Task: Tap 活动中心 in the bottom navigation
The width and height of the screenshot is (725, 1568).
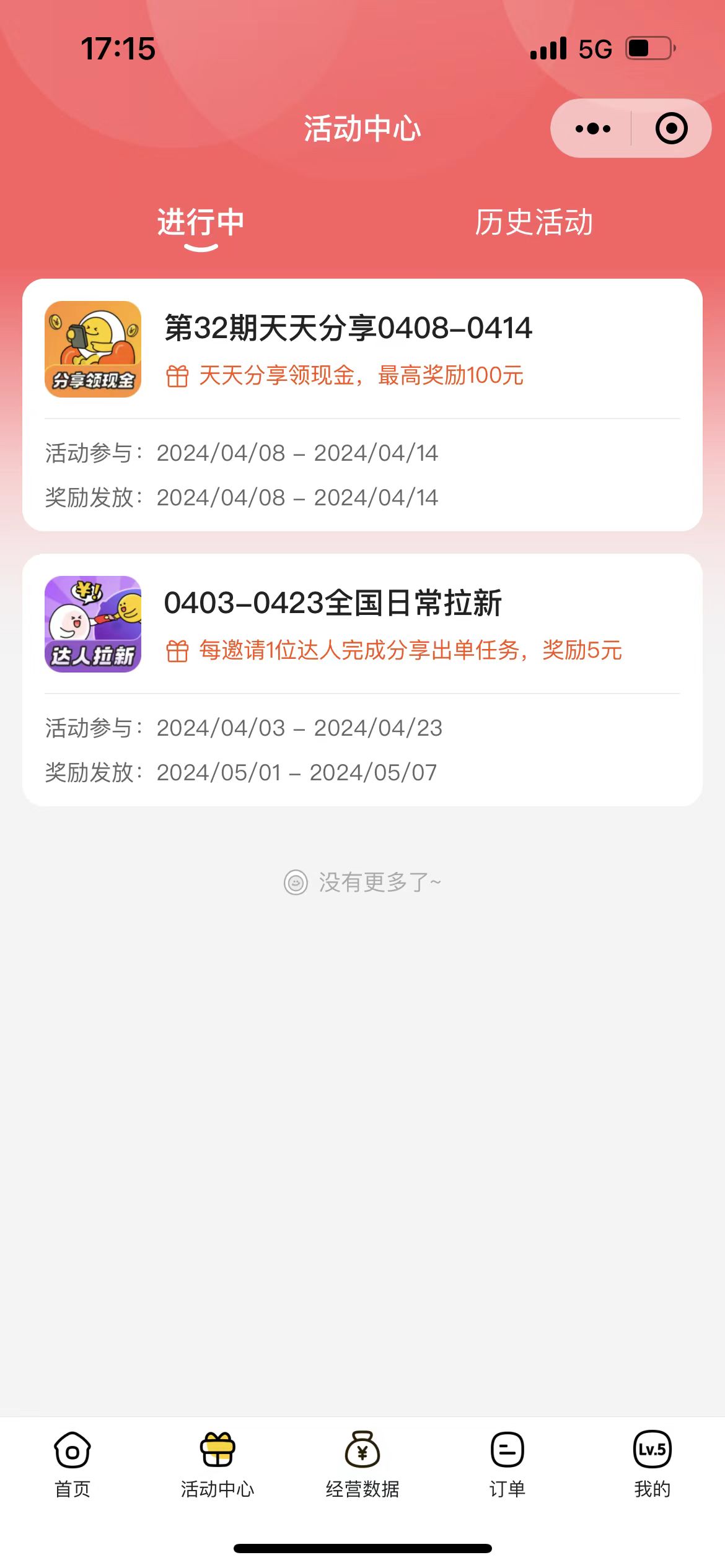Action: tap(217, 1463)
